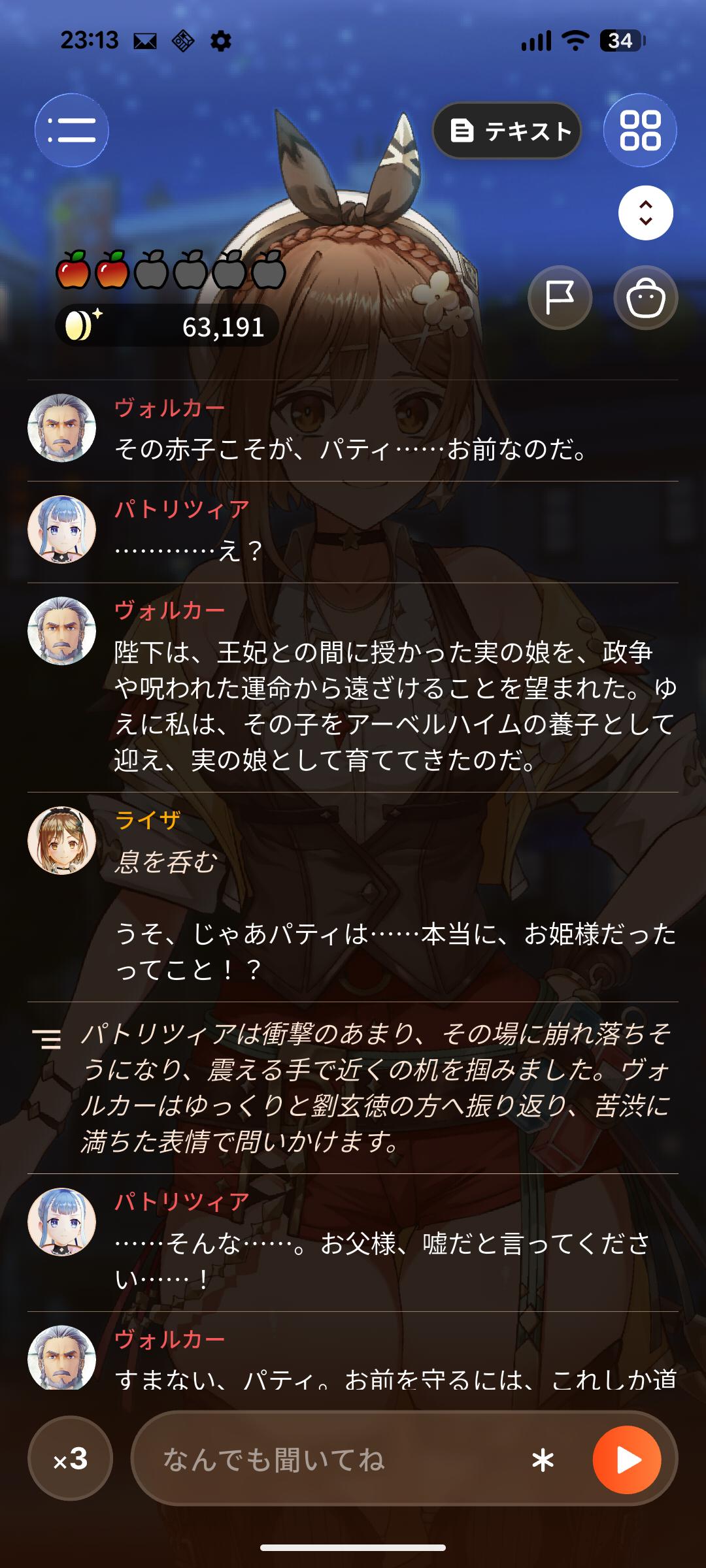Open the list menu button

click(x=72, y=130)
